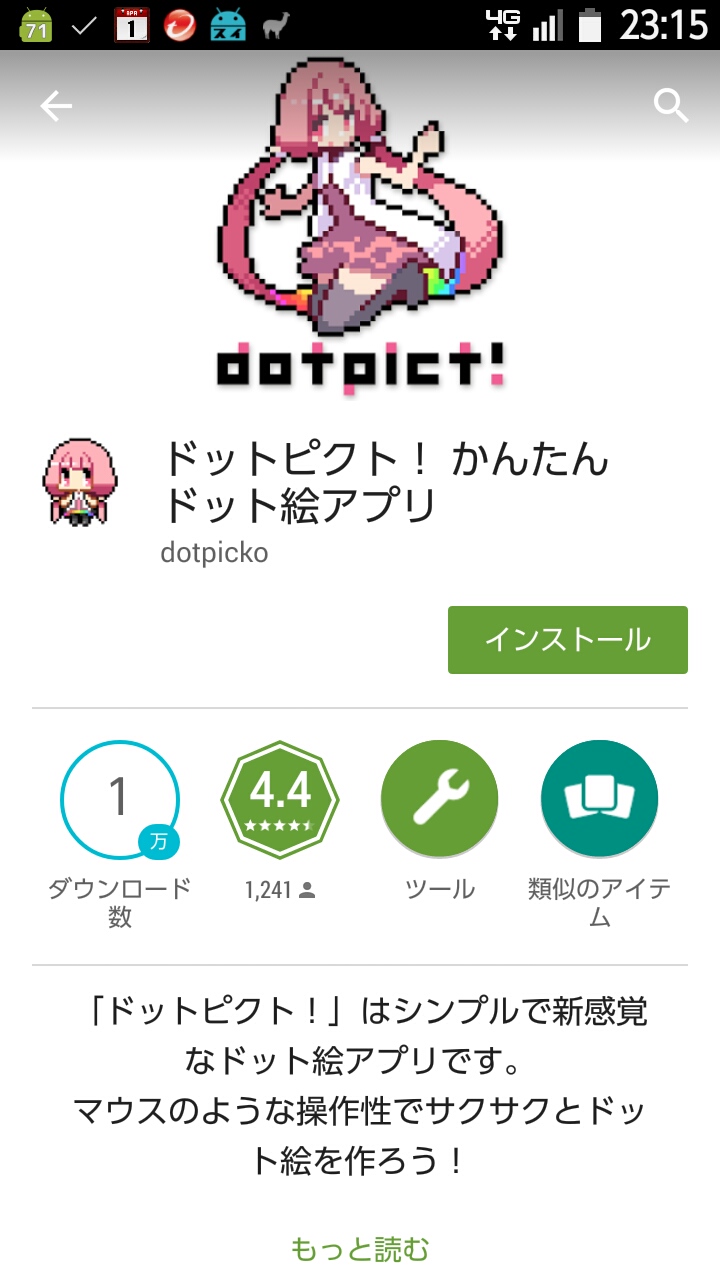Open the search magnifier icon
The height and width of the screenshot is (1280, 720).
point(671,105)
